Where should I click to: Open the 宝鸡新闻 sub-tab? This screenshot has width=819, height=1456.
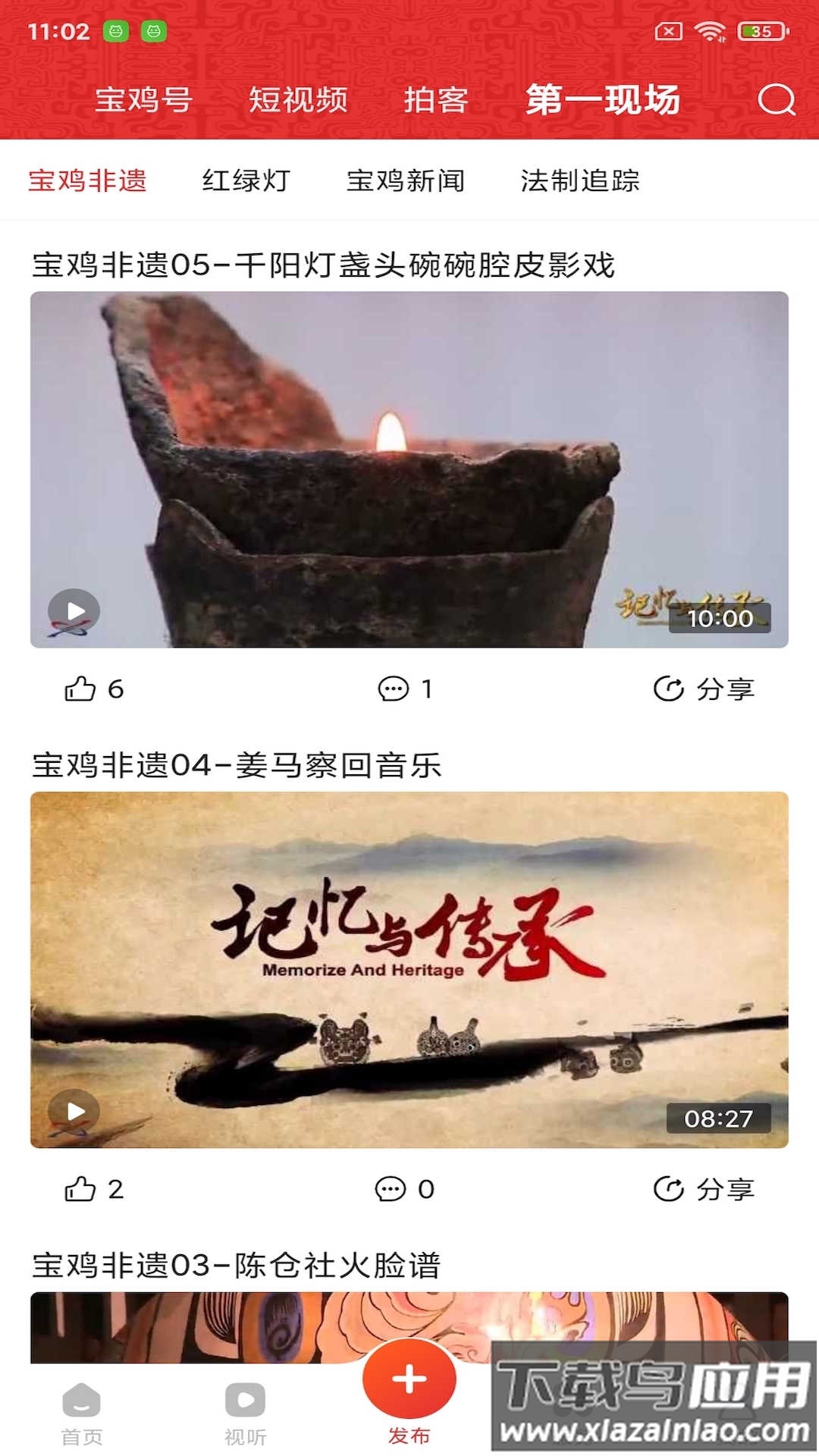[x=405, y=180]
